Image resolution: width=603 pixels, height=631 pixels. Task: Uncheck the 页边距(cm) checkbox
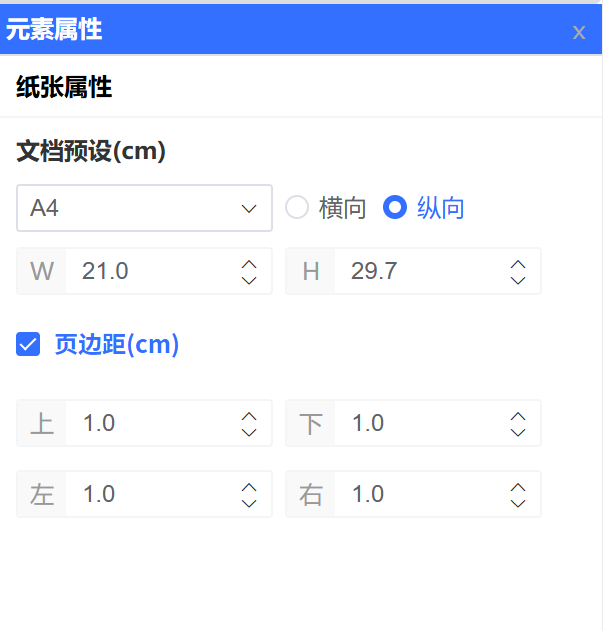(x=29, y=345)
